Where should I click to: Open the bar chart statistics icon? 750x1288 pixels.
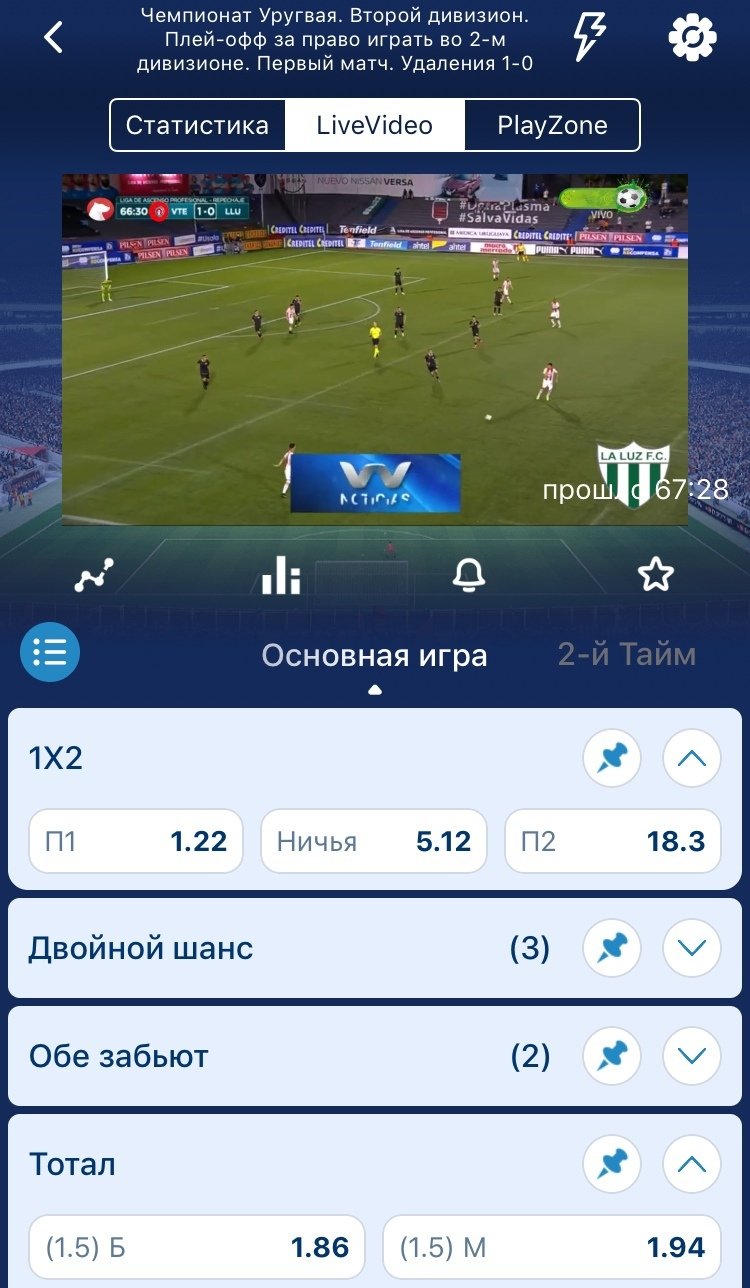(x=281, y=575)
